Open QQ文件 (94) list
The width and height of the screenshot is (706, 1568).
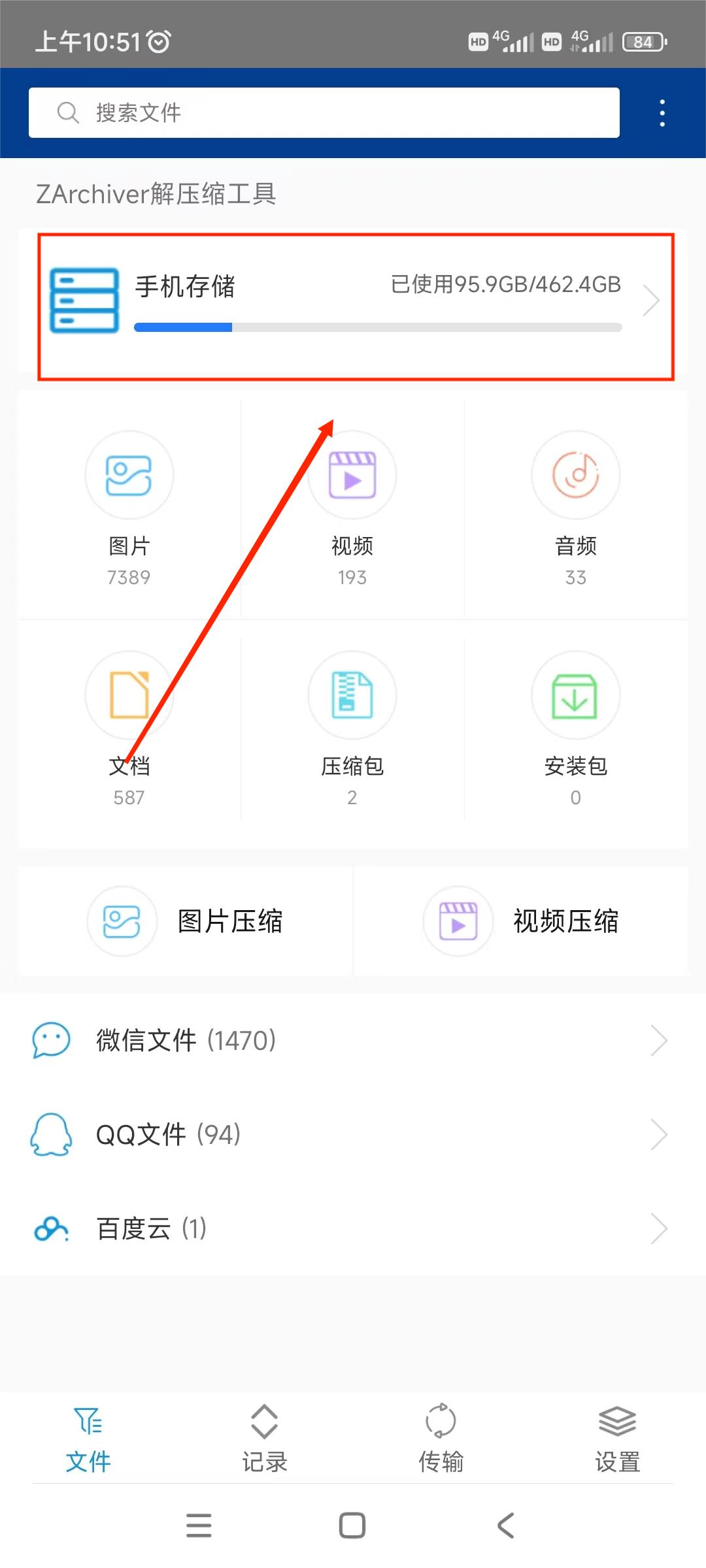[353, 1134]
